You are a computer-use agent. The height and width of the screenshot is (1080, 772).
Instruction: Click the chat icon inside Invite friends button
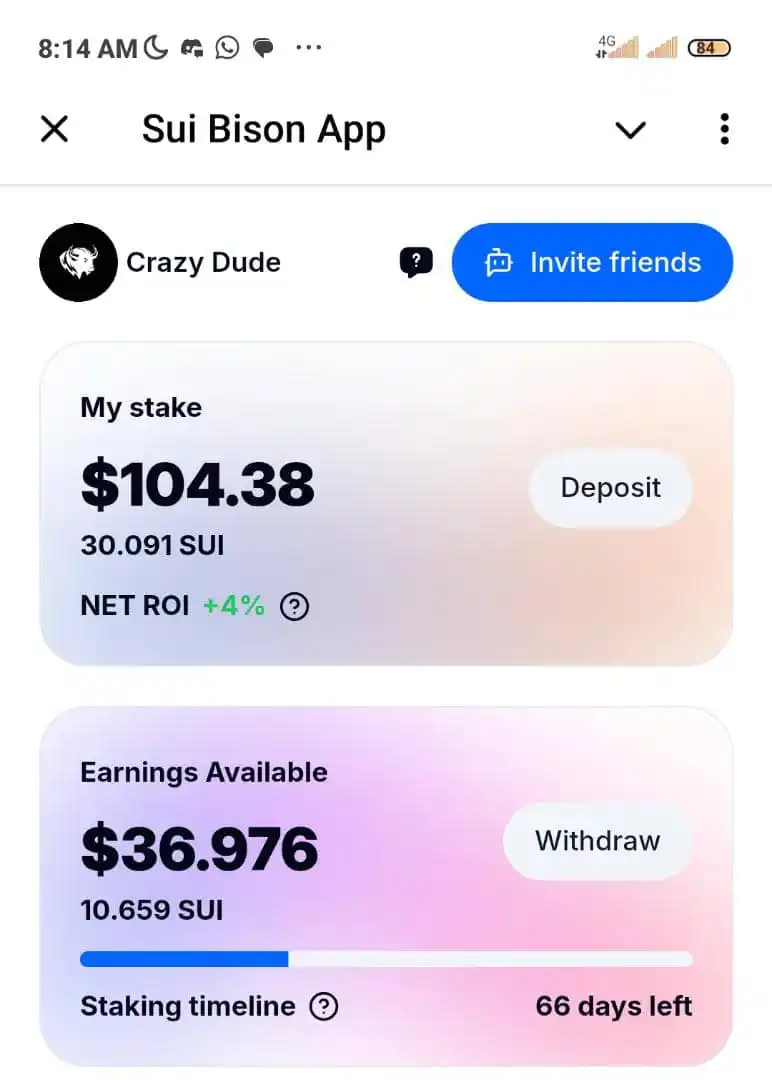pos(498,262)
